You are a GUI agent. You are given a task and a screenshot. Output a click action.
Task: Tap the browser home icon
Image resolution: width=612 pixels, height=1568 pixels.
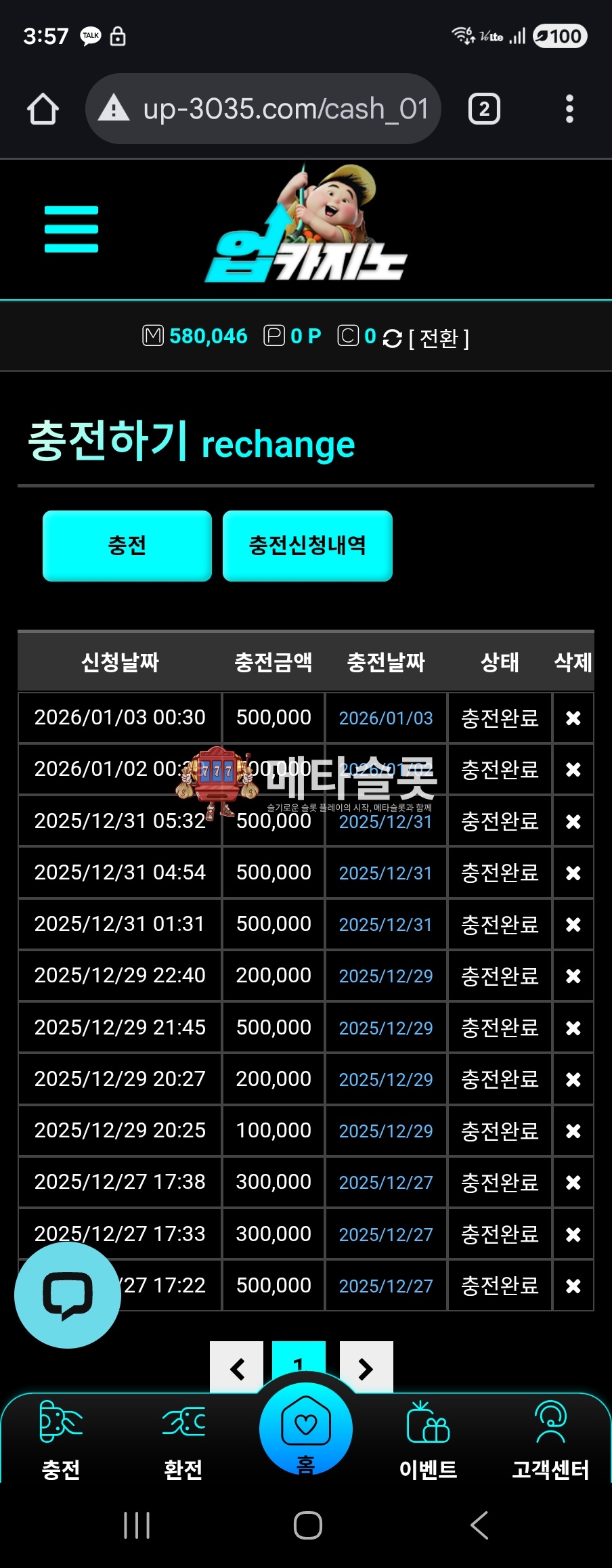click(43, 109)
